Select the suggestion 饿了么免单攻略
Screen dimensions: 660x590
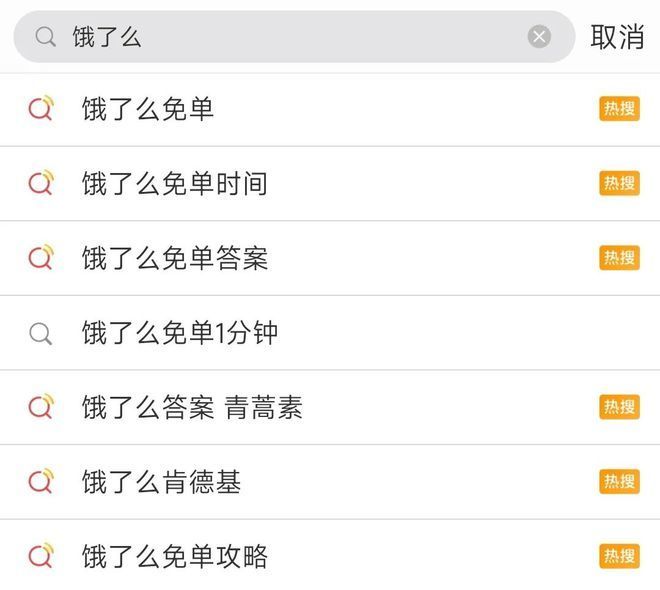(x=330, y=556)
